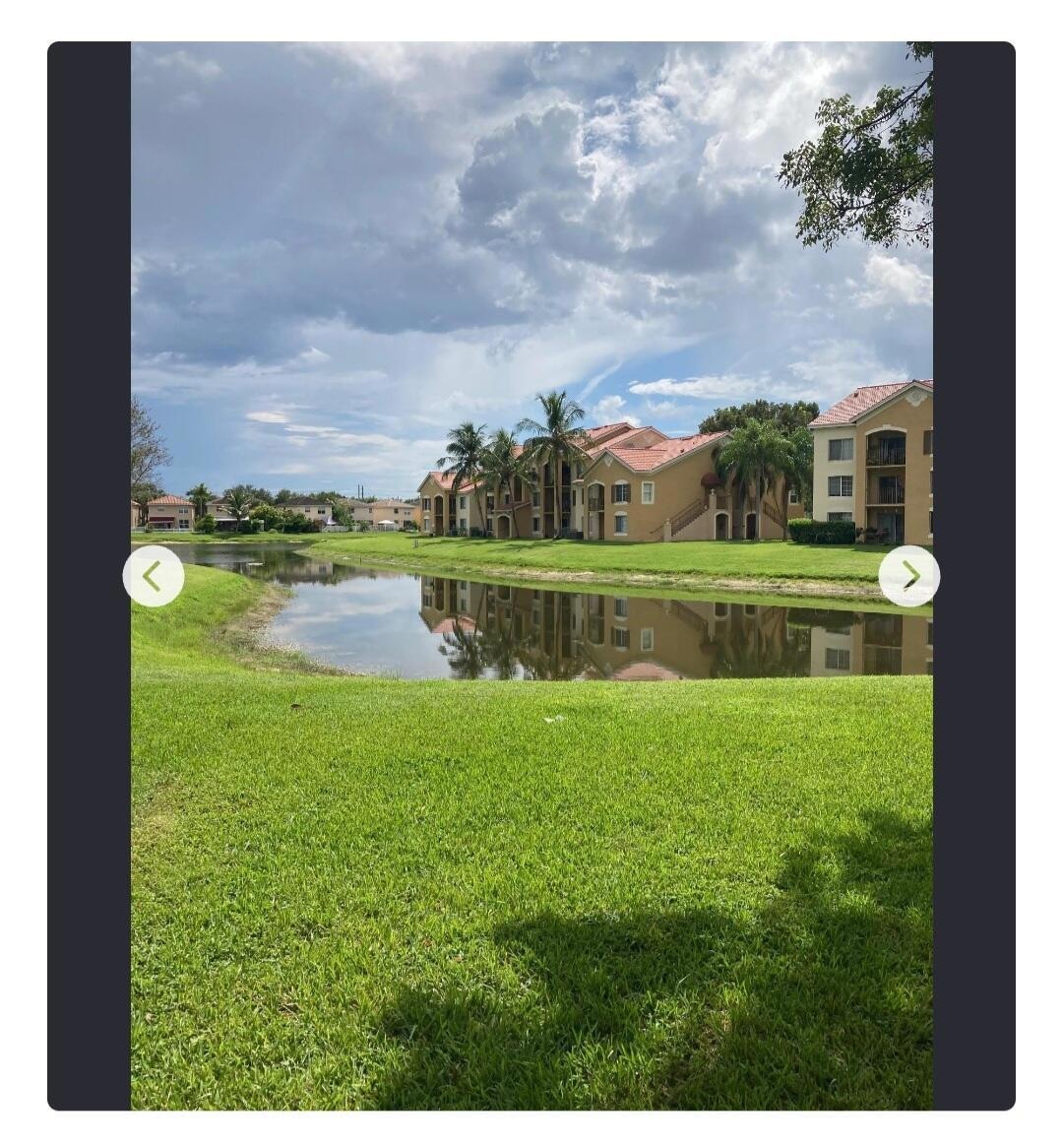The height and width of the screenshot is (1148, 1063).
Task: Click the white circular arrow on the right
Action: click(910, 577)
